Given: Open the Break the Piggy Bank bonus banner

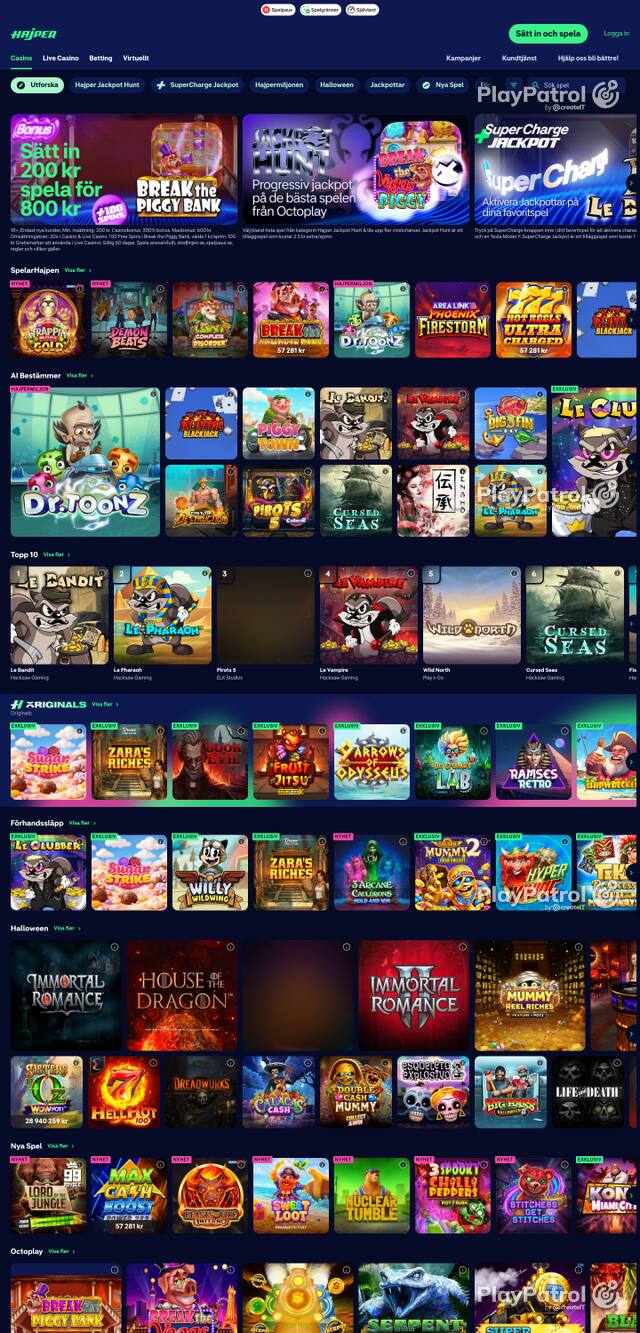Looking at the screenshot, I should pyautogui.click(x=124, y=169).
